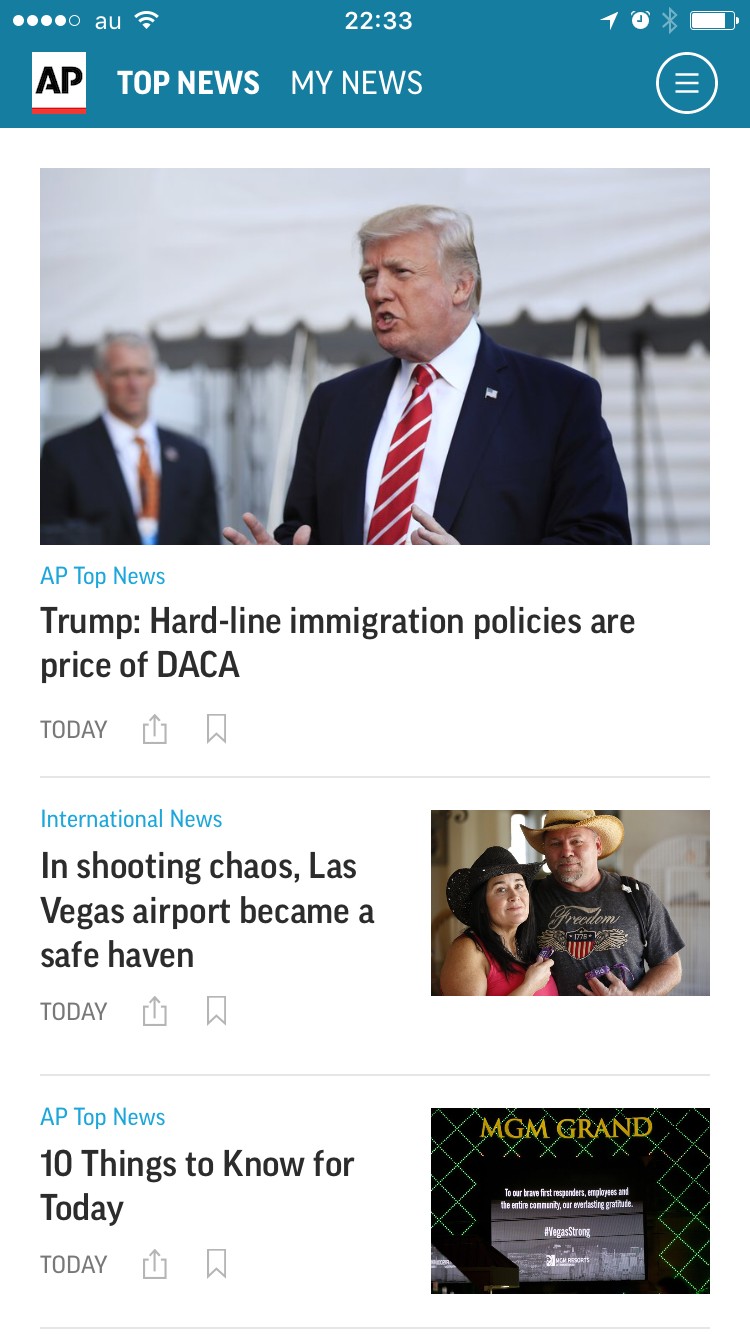Open 10 Things to Know for Today
Image resolution: width=750 pixels, height=1334 pixels.
point(197,1185)
